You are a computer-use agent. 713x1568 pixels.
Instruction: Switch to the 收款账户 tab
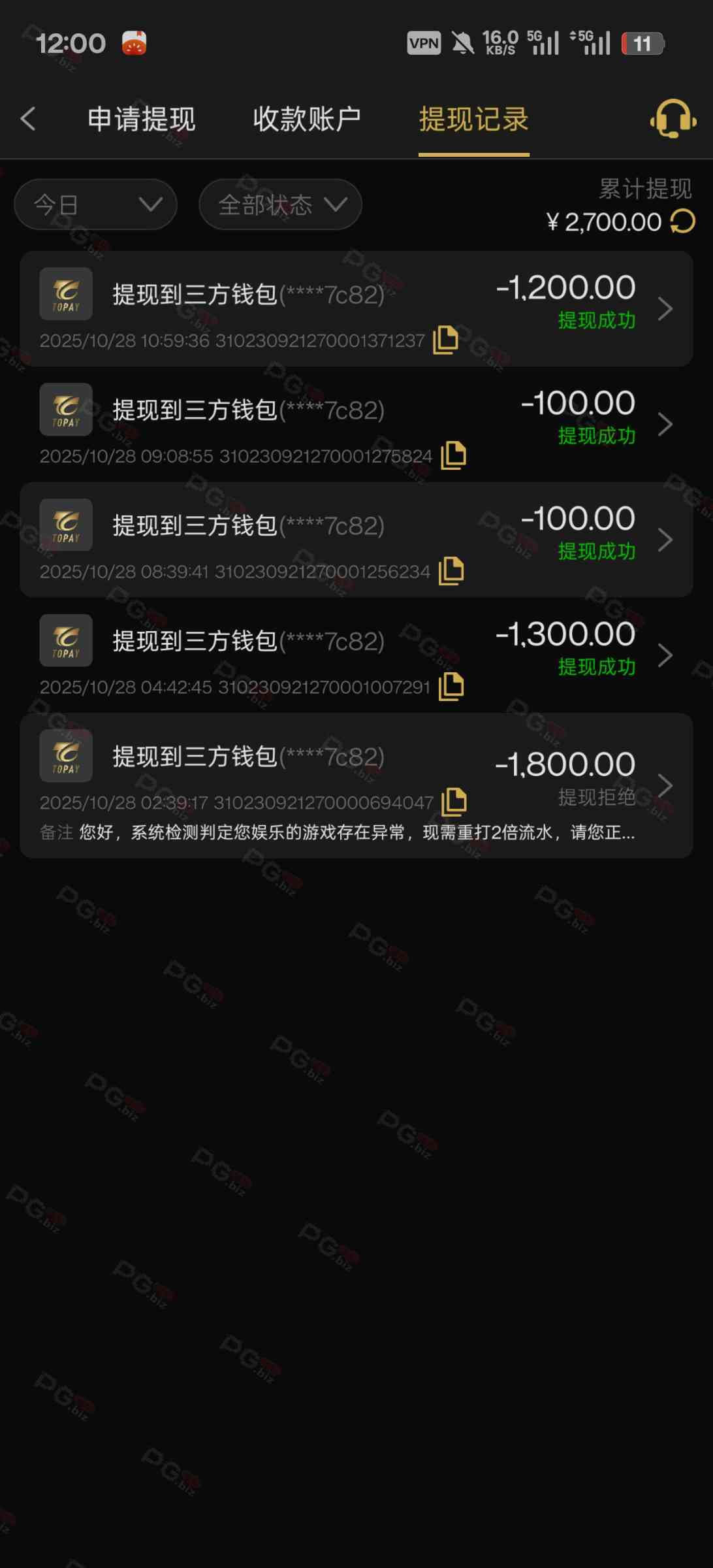pyautogui.click(x=307, y=119)
